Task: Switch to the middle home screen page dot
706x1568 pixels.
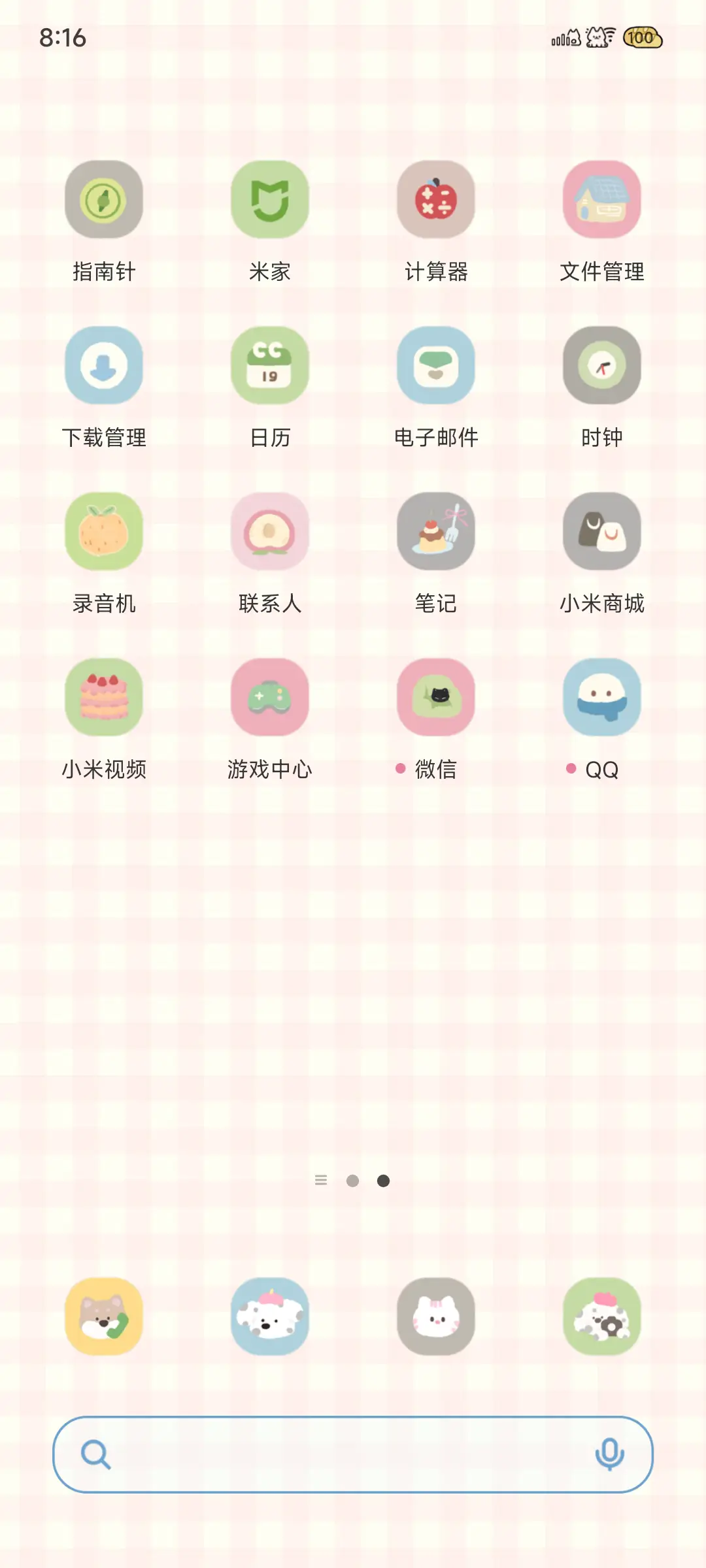Action: click(354, 1181)
